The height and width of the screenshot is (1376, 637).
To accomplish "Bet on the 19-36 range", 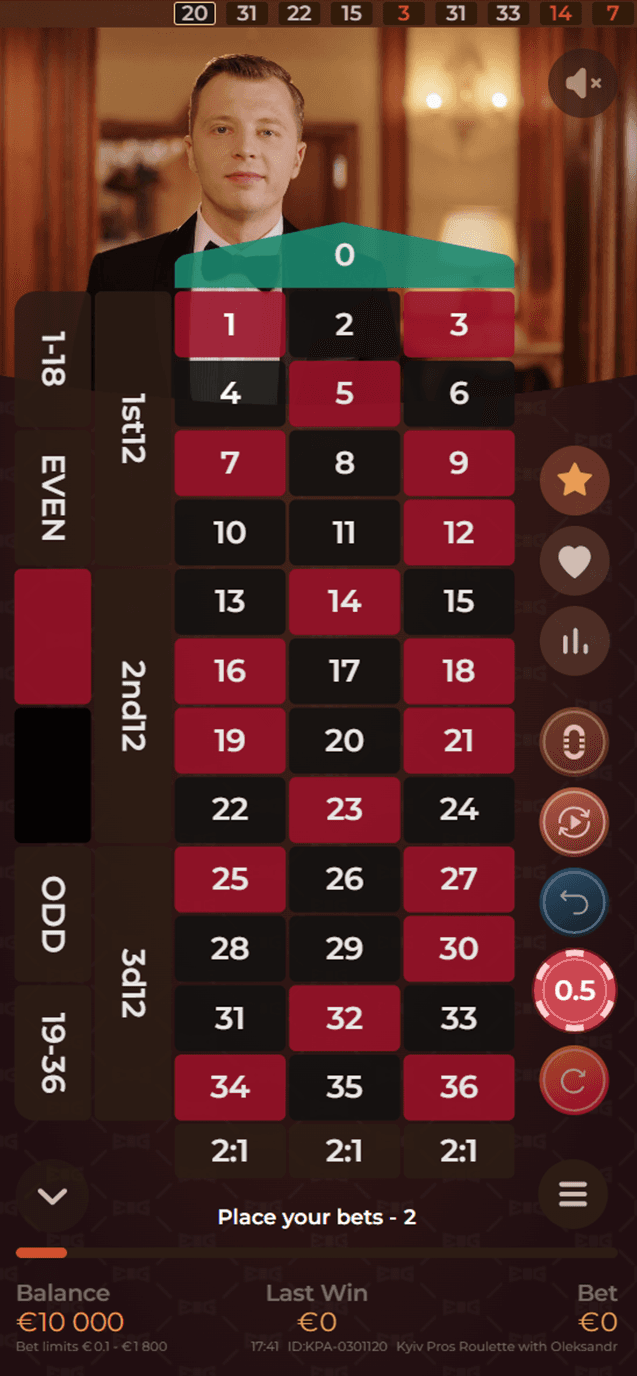I will (x=52, y=1052).
